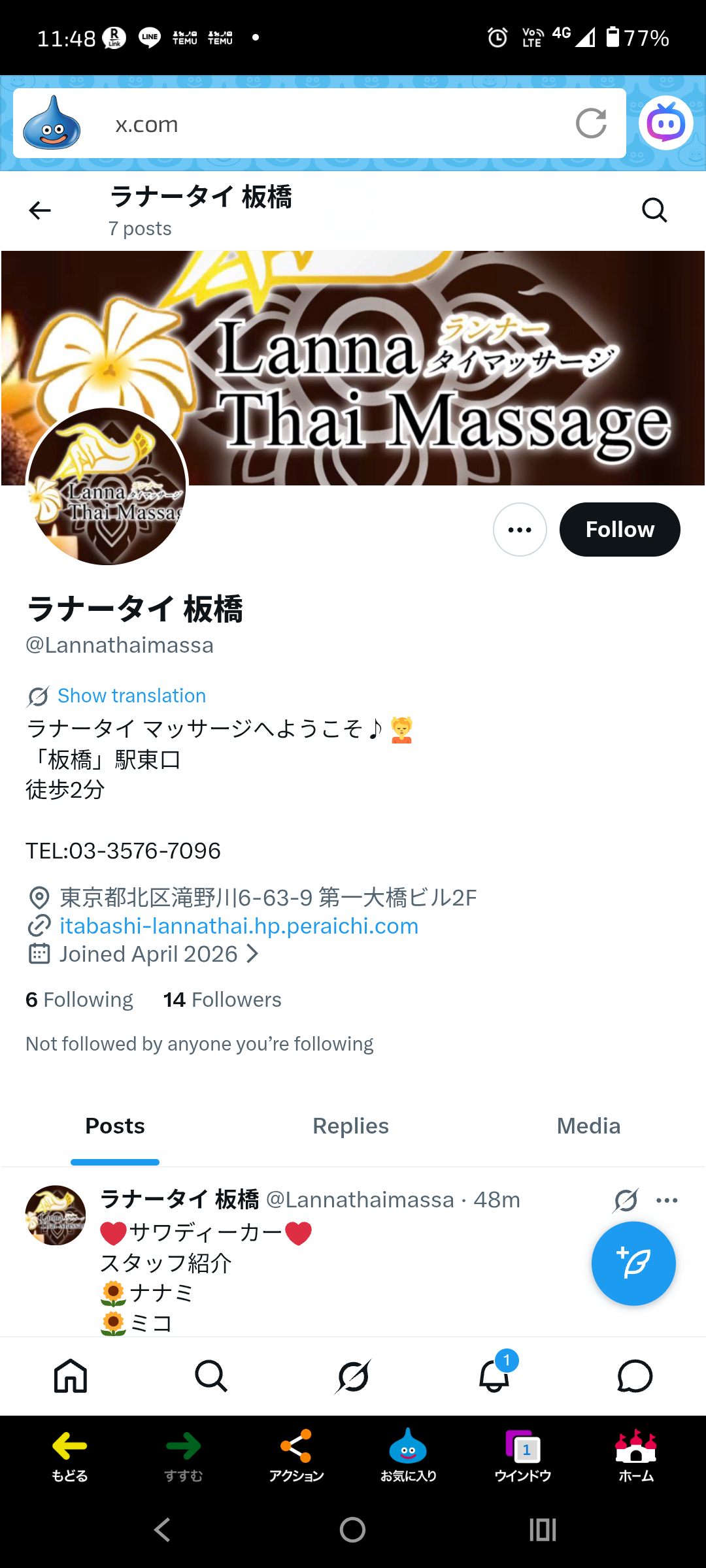The height and width of the screenshot is (1568, 706).
Task: Reload the page in the address bar
Action: [x=591, y=123]
